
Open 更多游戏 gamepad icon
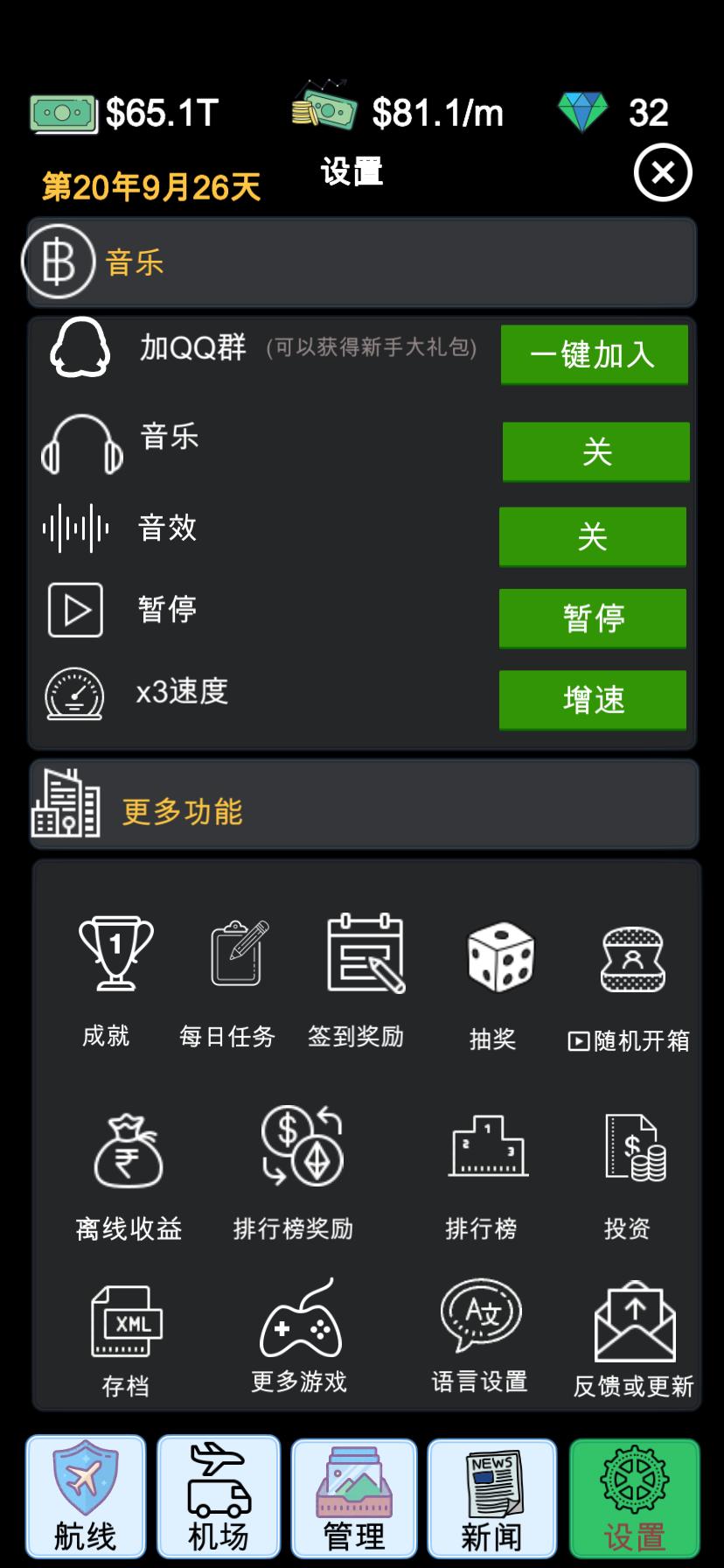(x=299, y=1321)
